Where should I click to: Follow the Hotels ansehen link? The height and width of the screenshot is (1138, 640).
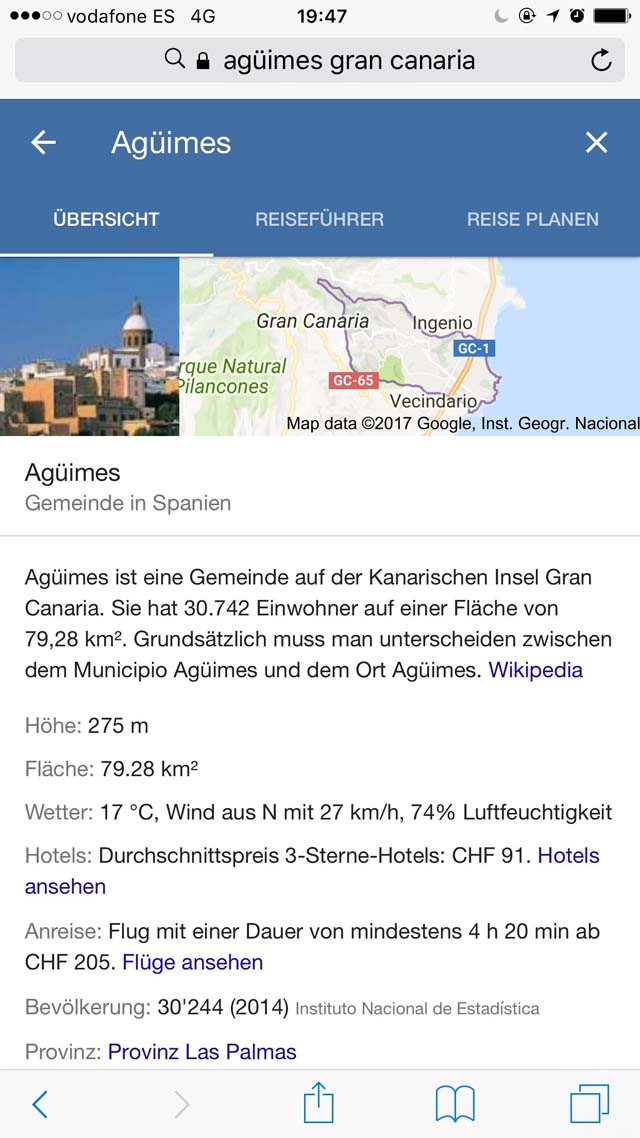tap(312, 871)
